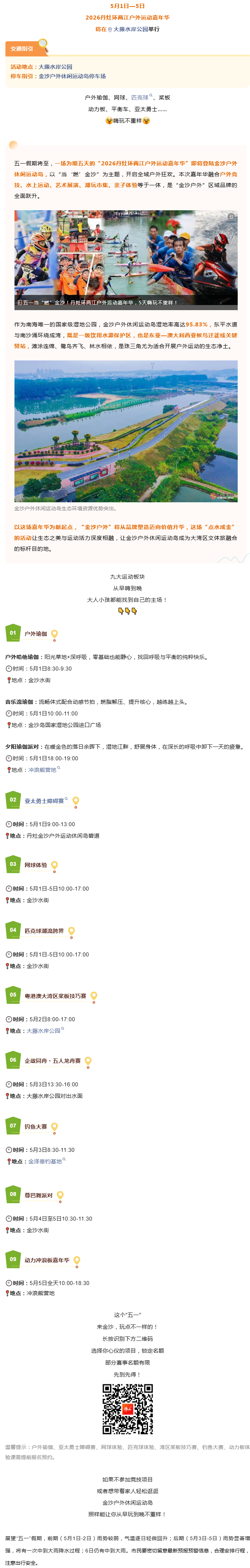View the aerial wetland park photo
Screen dimensions: 250x1568
point(126,430)
